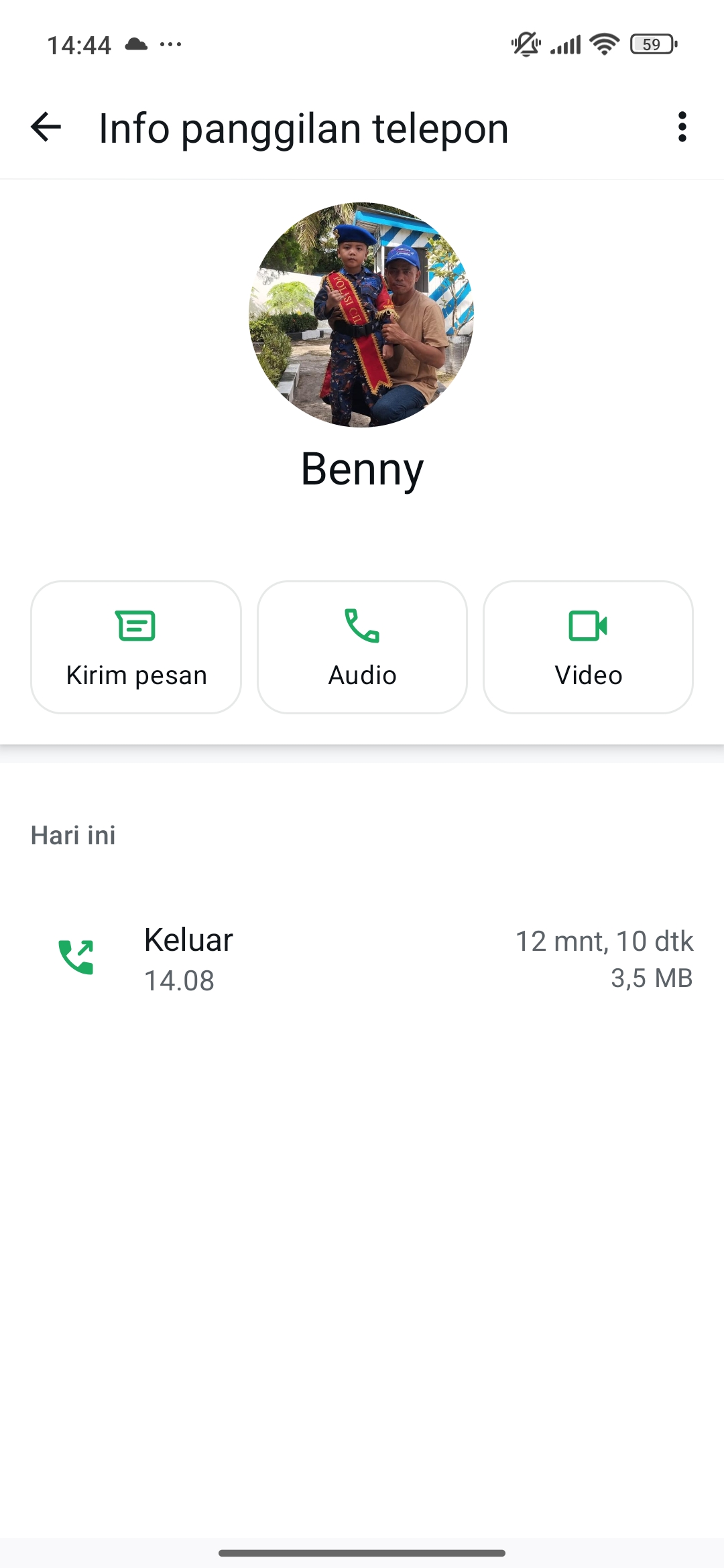
Task: Open the three-dot overflow menu
Action: 682,127
